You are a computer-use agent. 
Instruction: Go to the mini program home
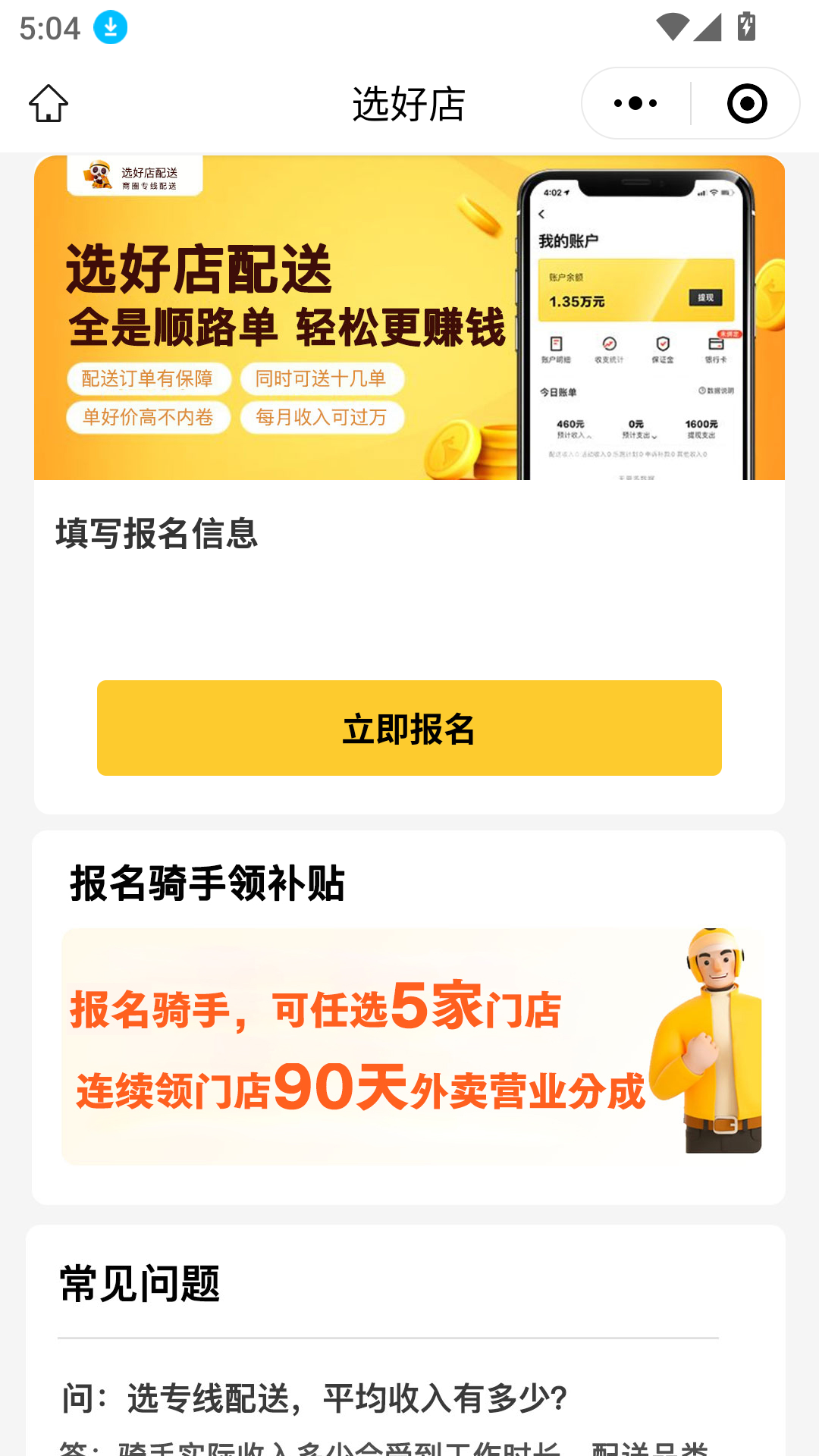coord(49,103)
